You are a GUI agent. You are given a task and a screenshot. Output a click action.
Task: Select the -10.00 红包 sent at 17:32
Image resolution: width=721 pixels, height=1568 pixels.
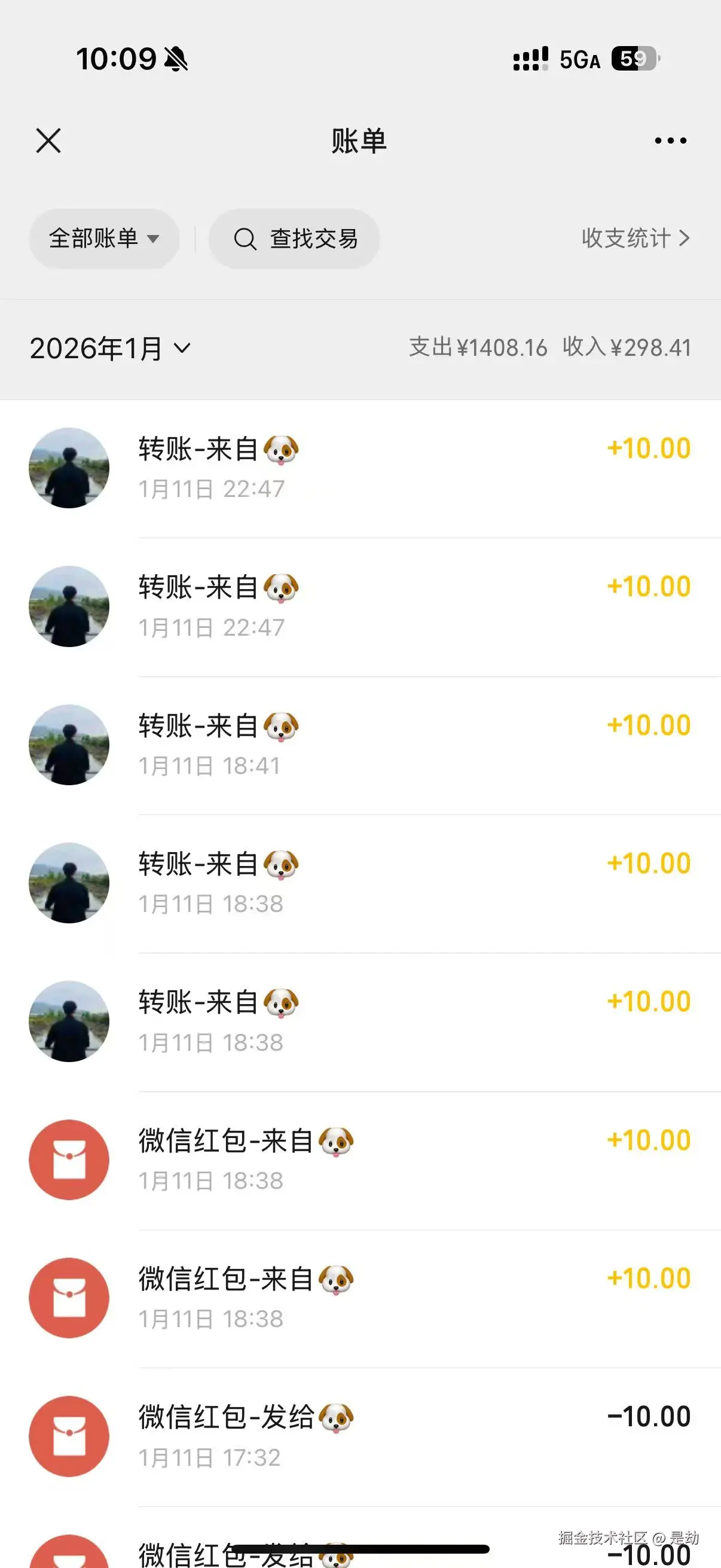click(649, 1416)
